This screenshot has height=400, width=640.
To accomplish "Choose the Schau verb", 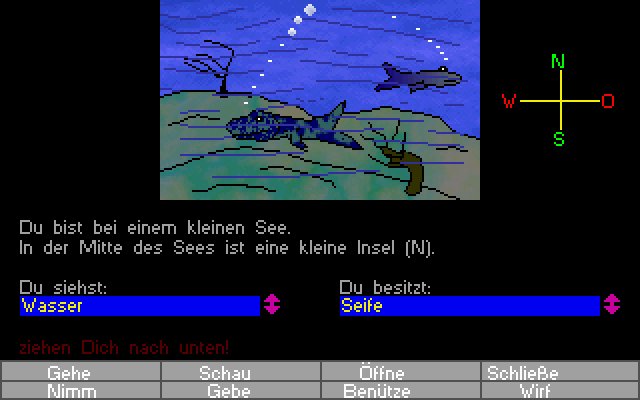I will [240, 373].
